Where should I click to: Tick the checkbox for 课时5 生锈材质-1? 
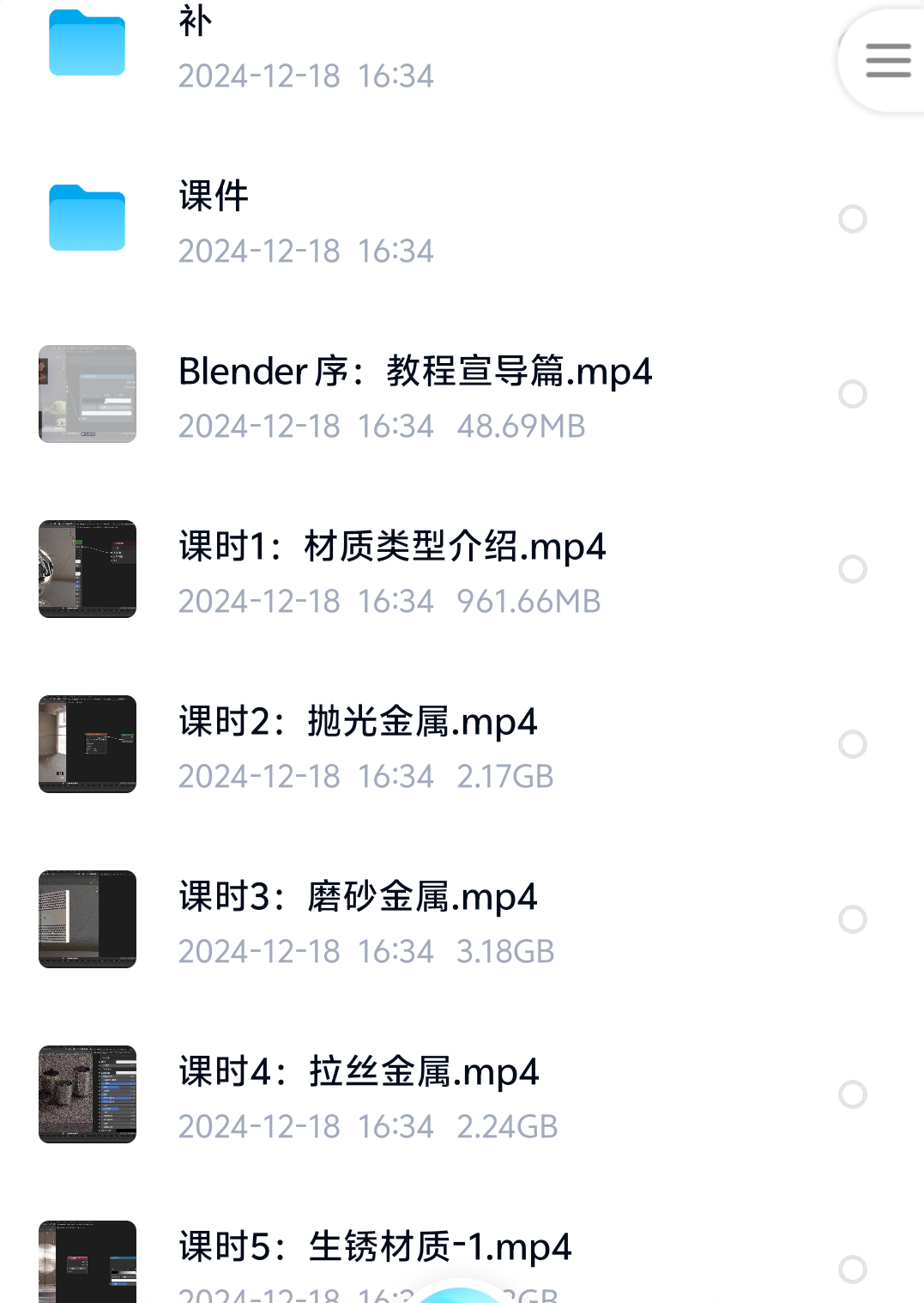coord(852,1270)
